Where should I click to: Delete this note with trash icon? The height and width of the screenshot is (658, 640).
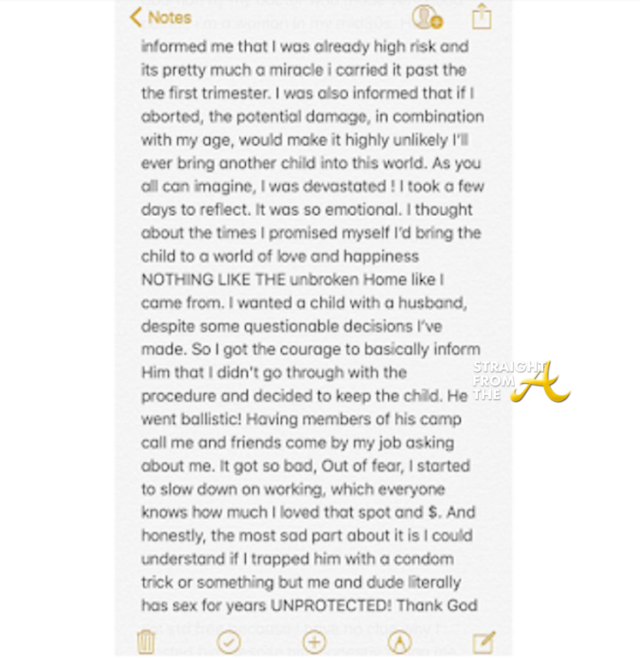click(x=146, y=641)
